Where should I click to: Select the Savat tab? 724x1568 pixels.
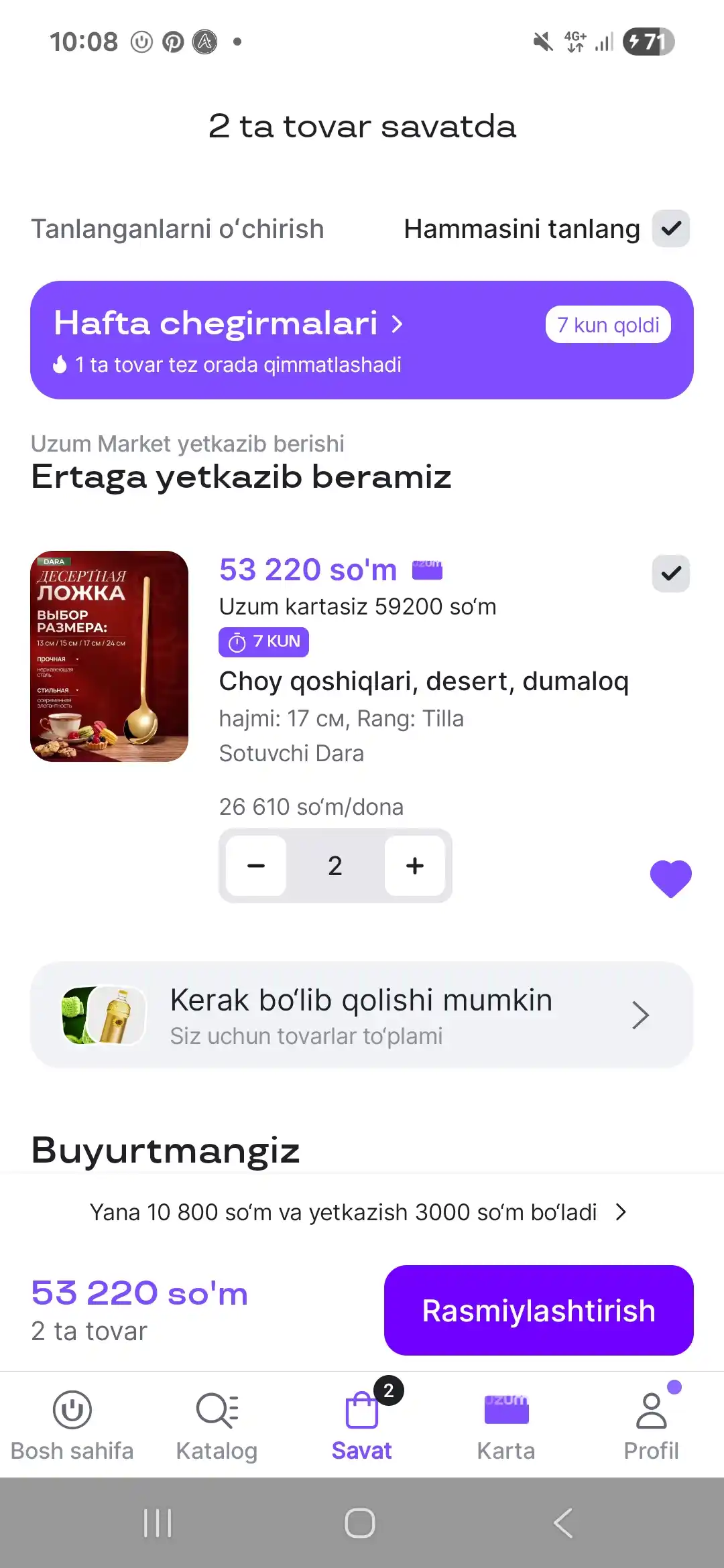tap(362, 1425)
